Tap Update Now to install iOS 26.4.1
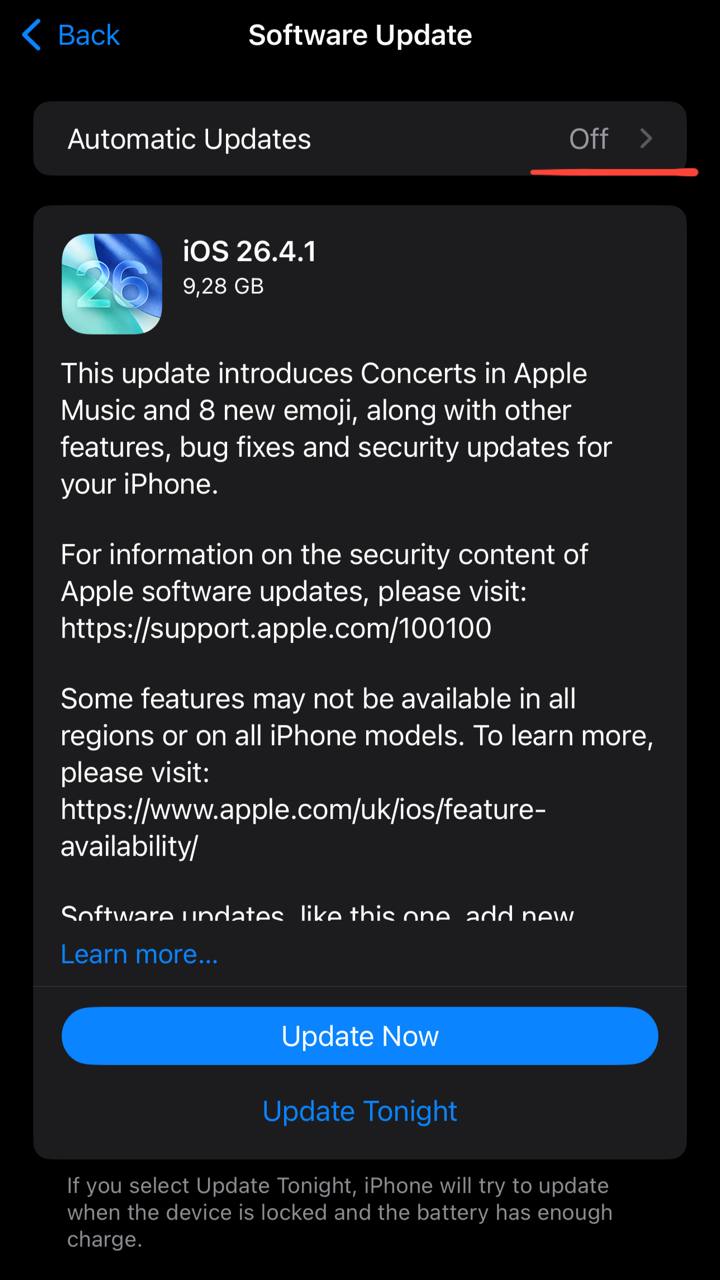Viewport: 720px width, 1280px height. click(360, 1036)
